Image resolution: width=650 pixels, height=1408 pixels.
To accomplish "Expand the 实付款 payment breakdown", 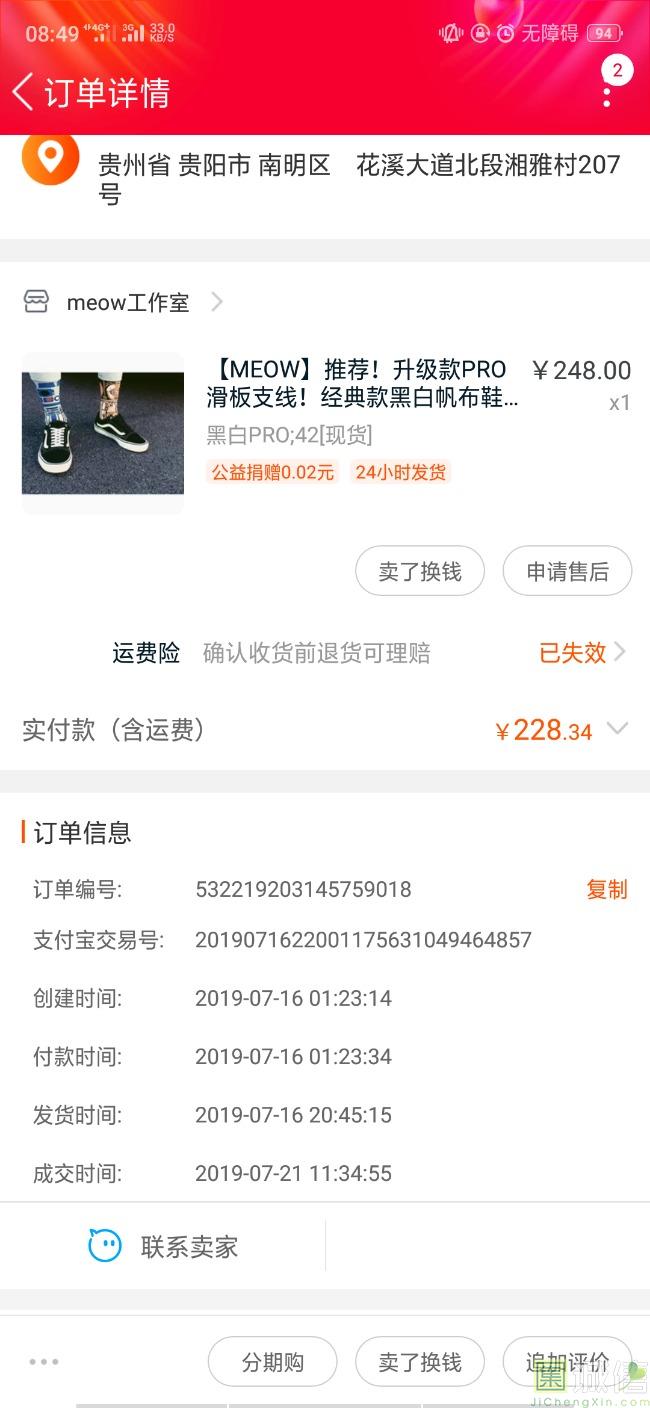I will [x=617, y=730].
